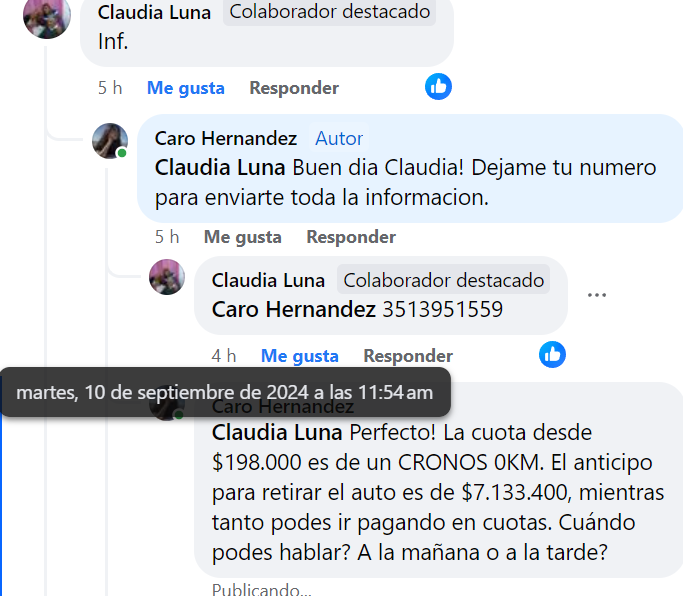Screen dimensions: 683x596
Task: Reply to Caro Hernandez's "Buen dia Claudia" comment
Action: tap(350, 237)
